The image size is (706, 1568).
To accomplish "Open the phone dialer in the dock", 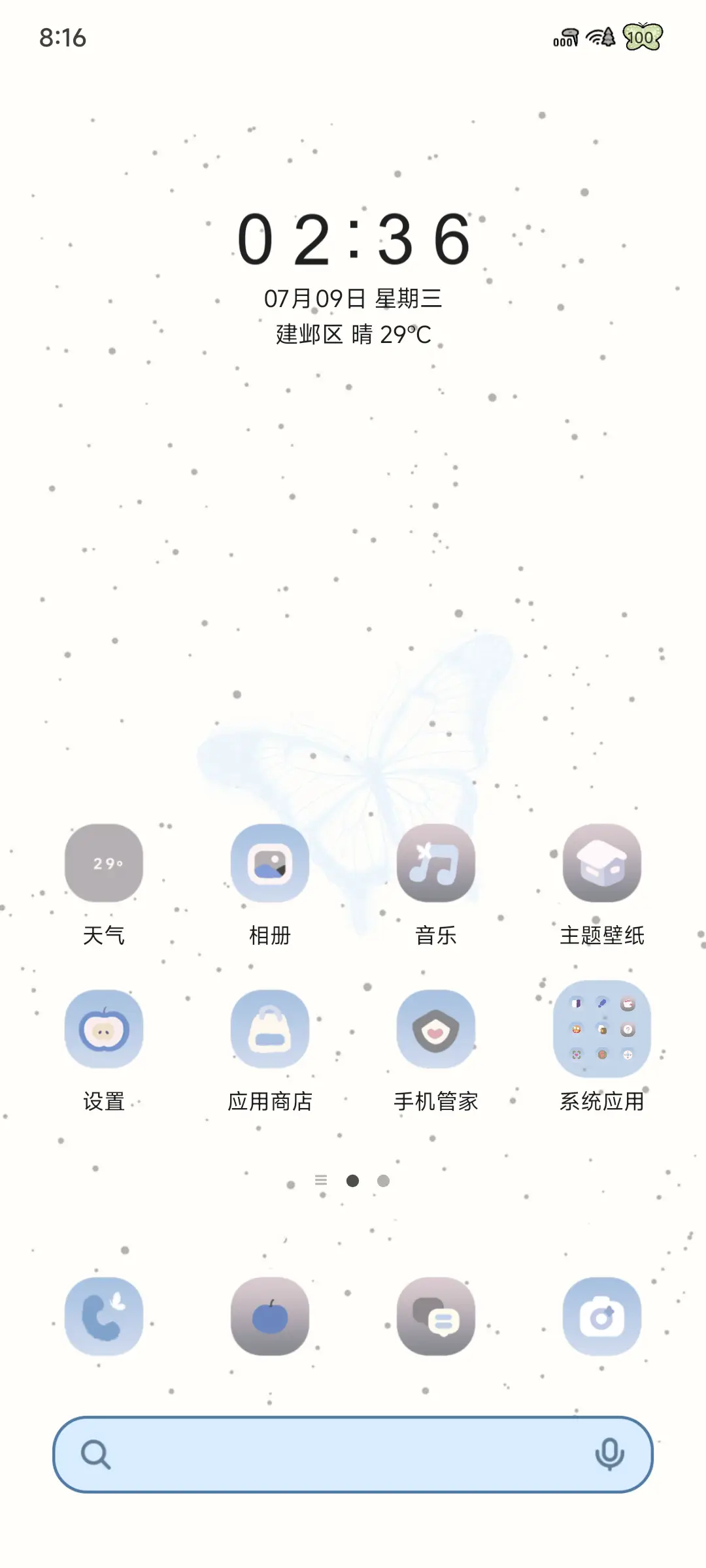I will (103, 1316).
